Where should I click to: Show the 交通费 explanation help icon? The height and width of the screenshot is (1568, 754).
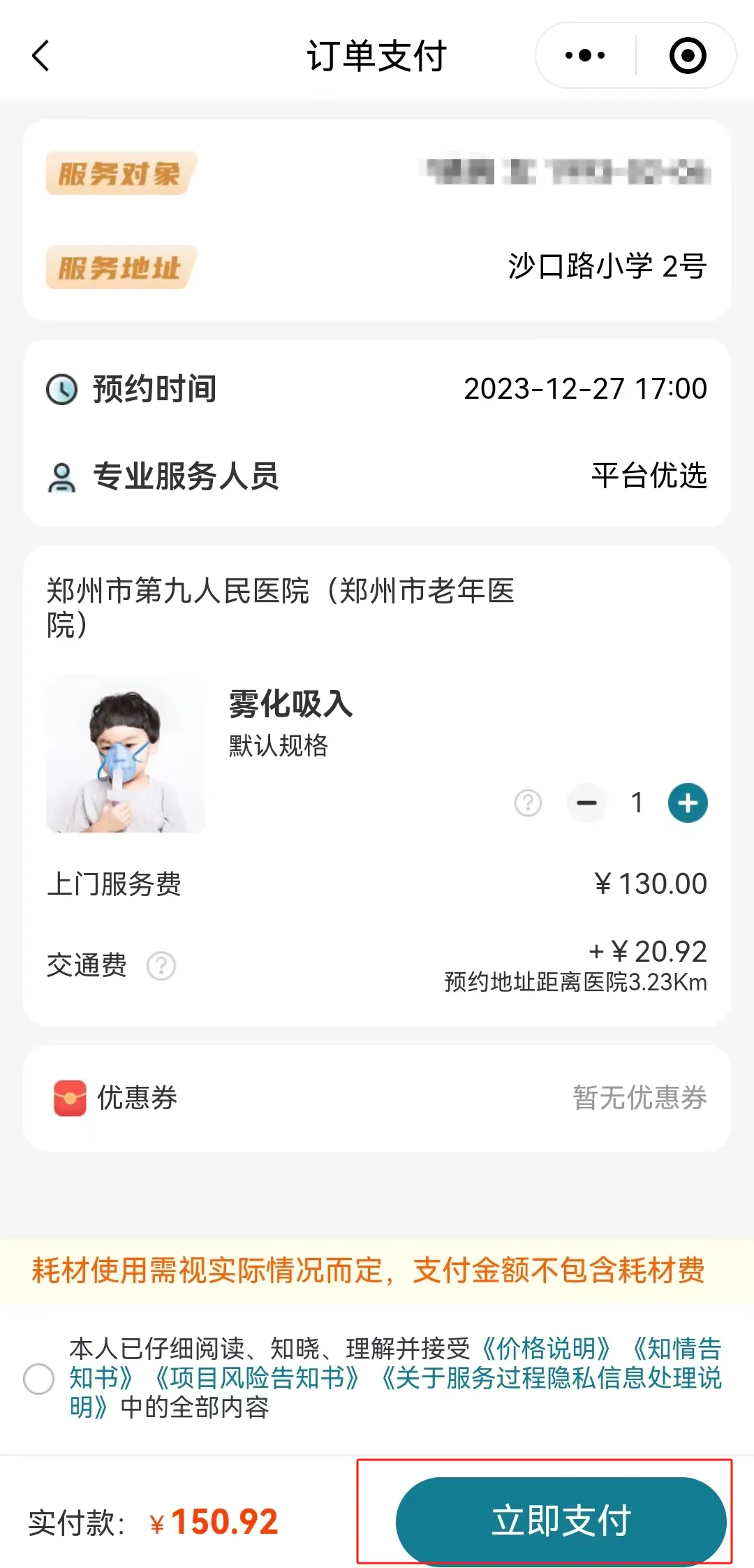[x=161, y=967]
